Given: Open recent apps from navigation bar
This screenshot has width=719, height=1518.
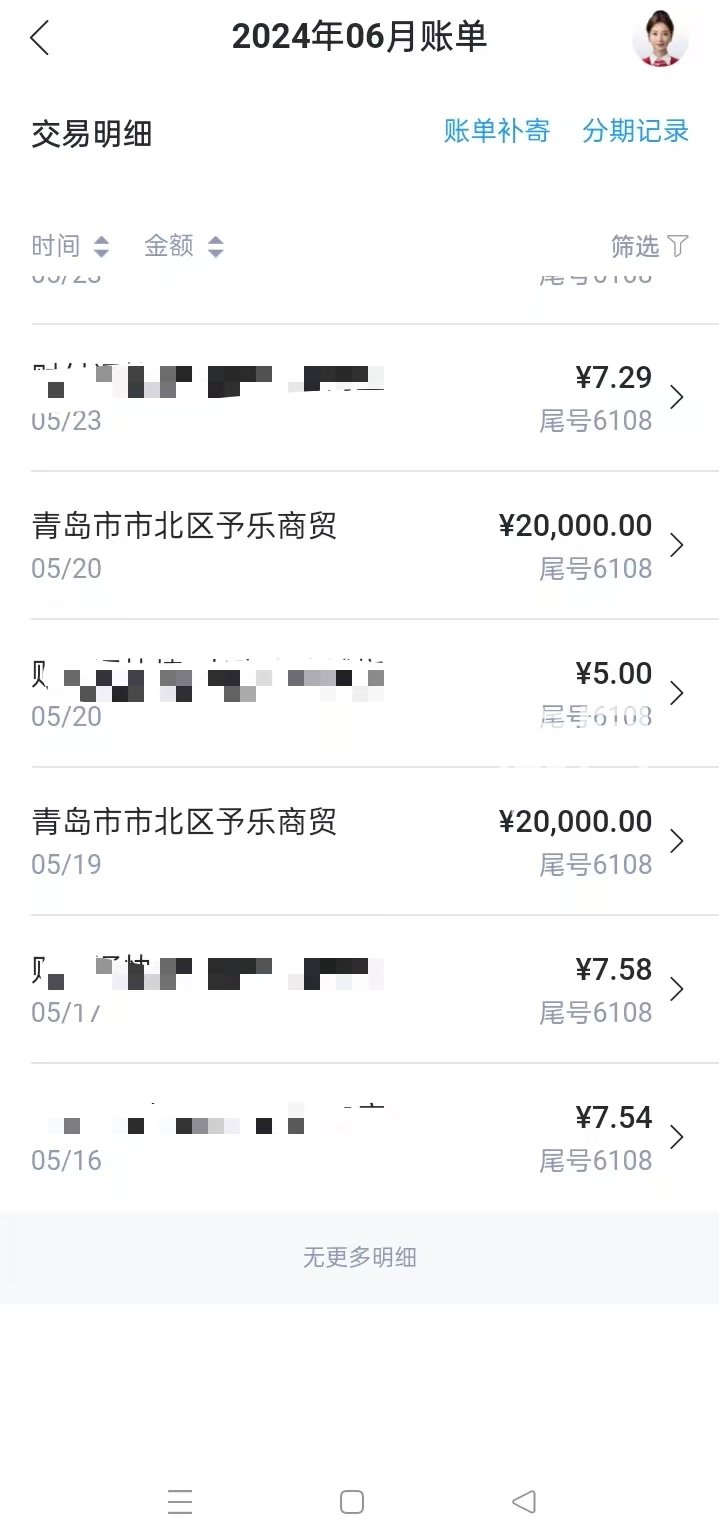Looking at the screenshot, I should [x=180, y=1501].
